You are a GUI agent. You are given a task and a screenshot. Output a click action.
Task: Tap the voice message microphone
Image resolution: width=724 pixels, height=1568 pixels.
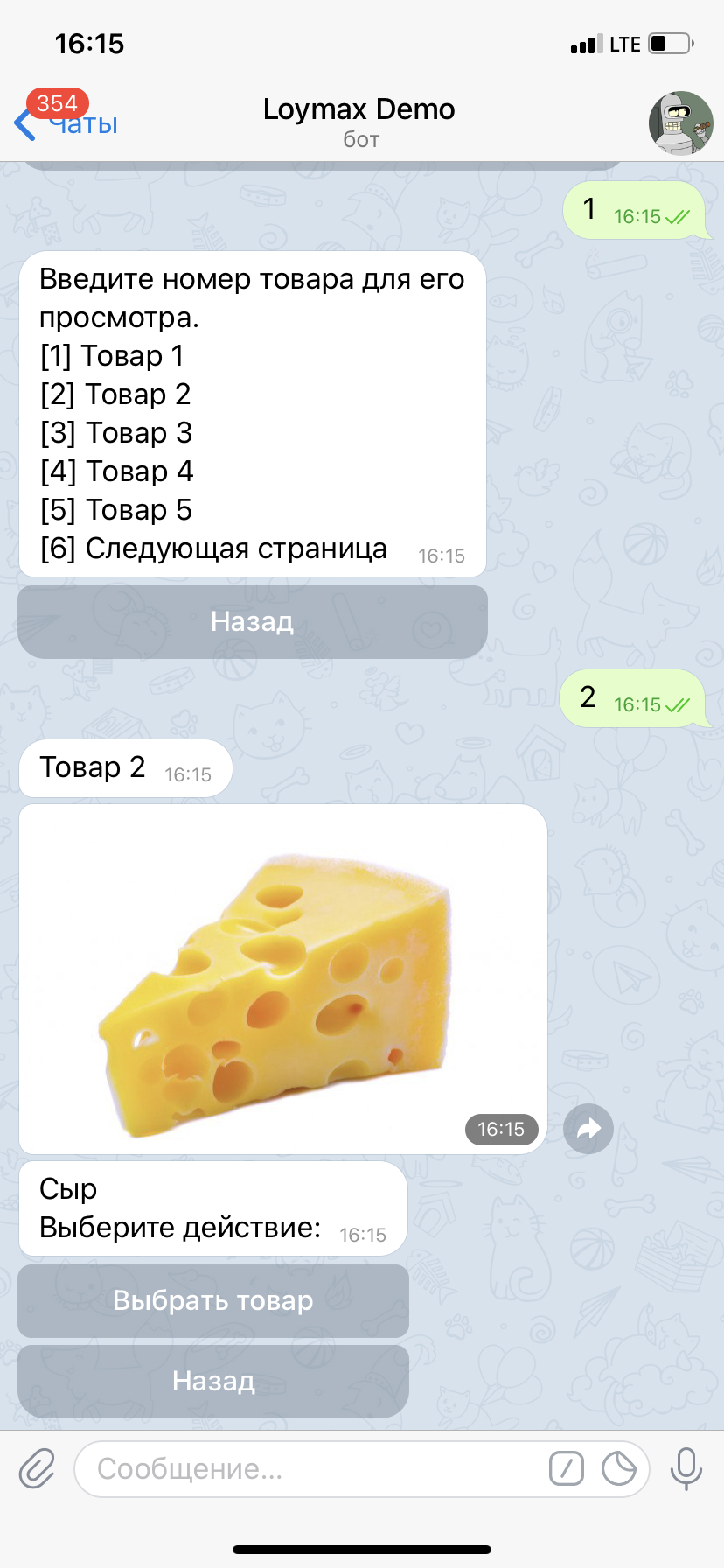pyautogui.click(x=686, y=1468)
